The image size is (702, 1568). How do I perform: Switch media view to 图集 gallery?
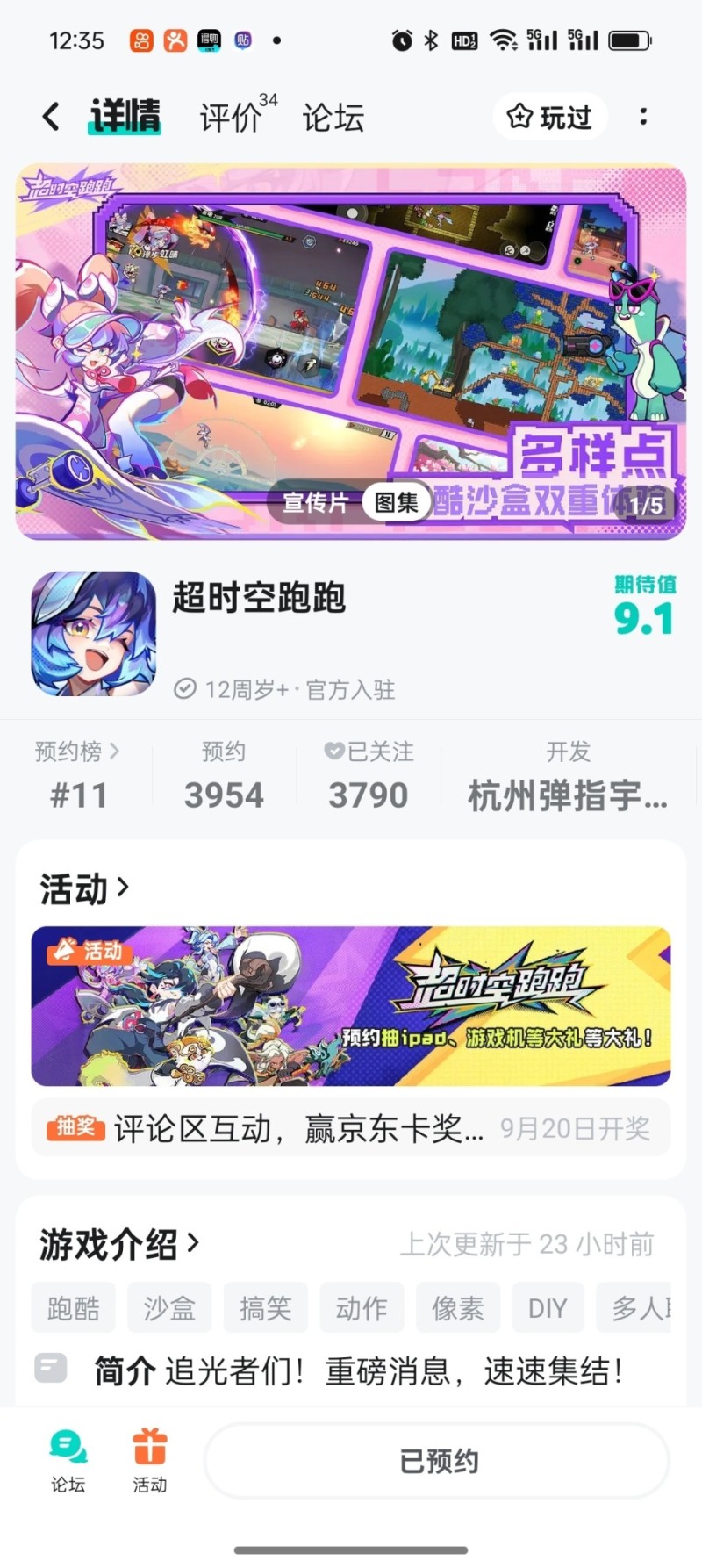396,503
